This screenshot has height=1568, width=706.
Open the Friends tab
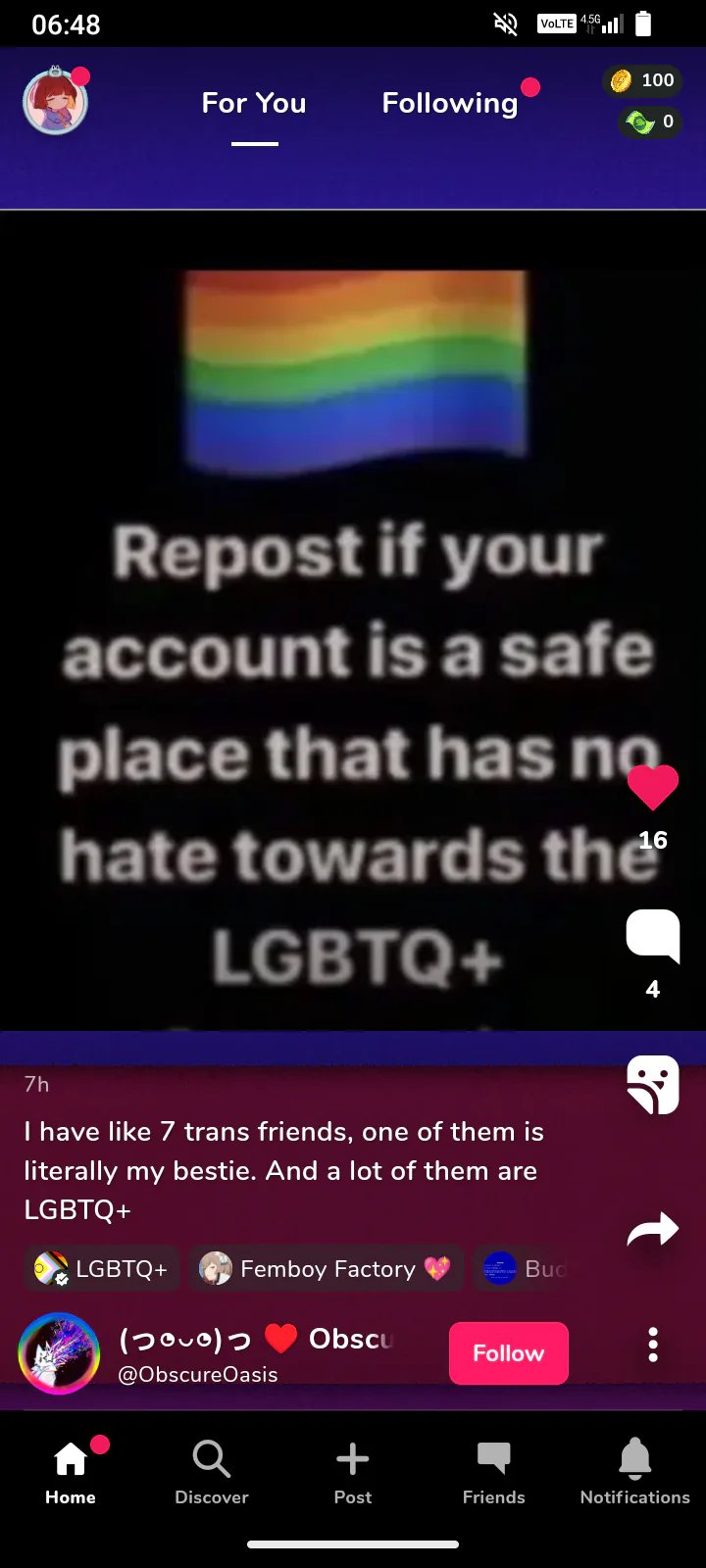(494, 1472)
